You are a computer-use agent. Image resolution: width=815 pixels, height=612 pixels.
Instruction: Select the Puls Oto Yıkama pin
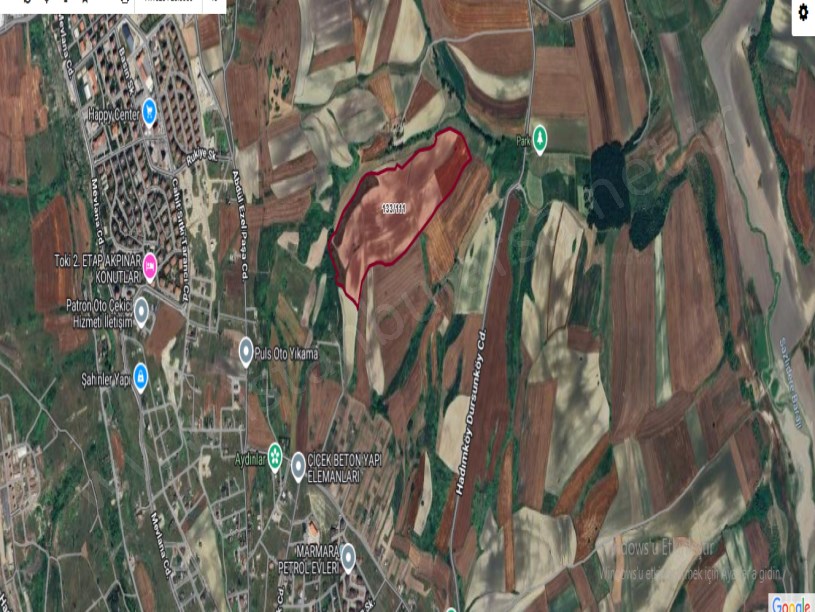pyautogui.click(x=246, y=350)
